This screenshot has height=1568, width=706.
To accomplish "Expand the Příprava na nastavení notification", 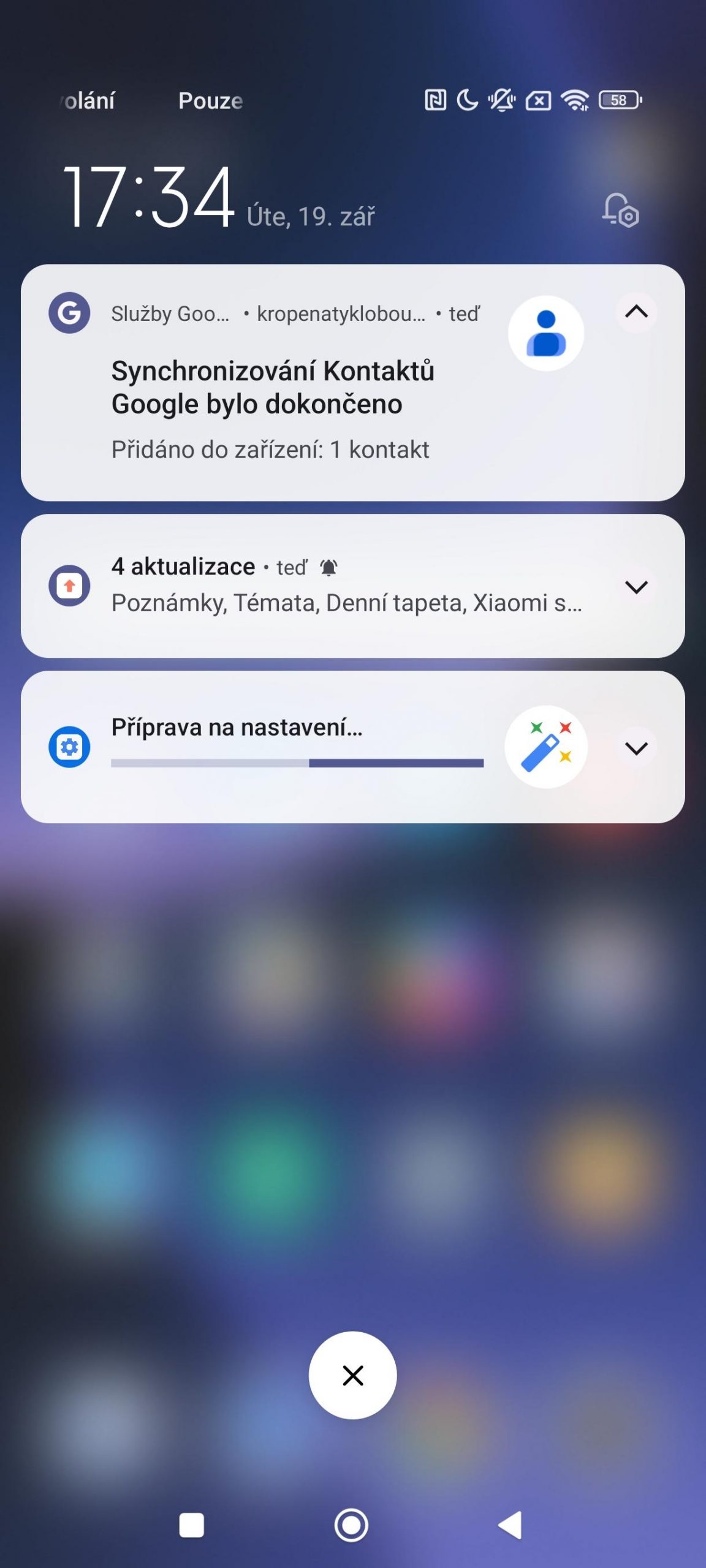I will (x=636, y=748).
